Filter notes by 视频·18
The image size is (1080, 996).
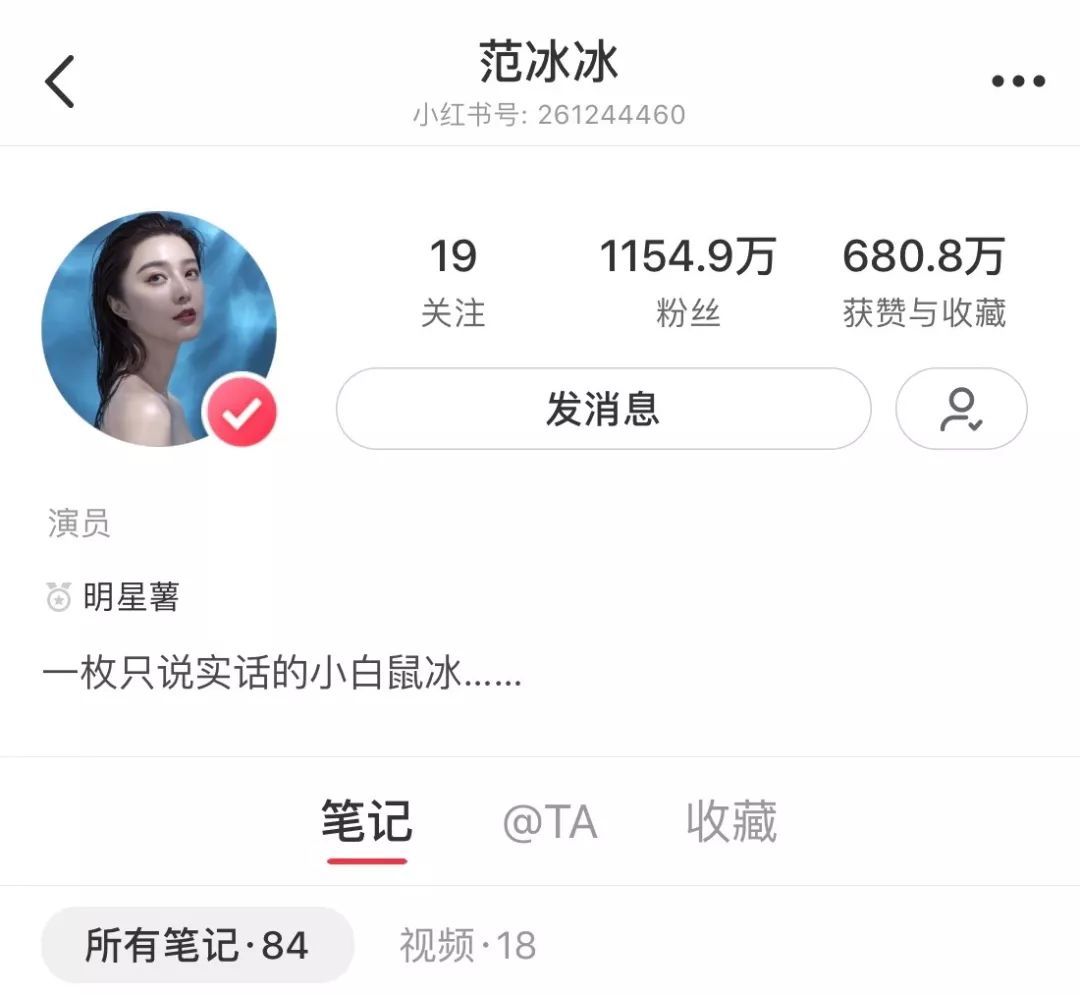click(468, 945)
